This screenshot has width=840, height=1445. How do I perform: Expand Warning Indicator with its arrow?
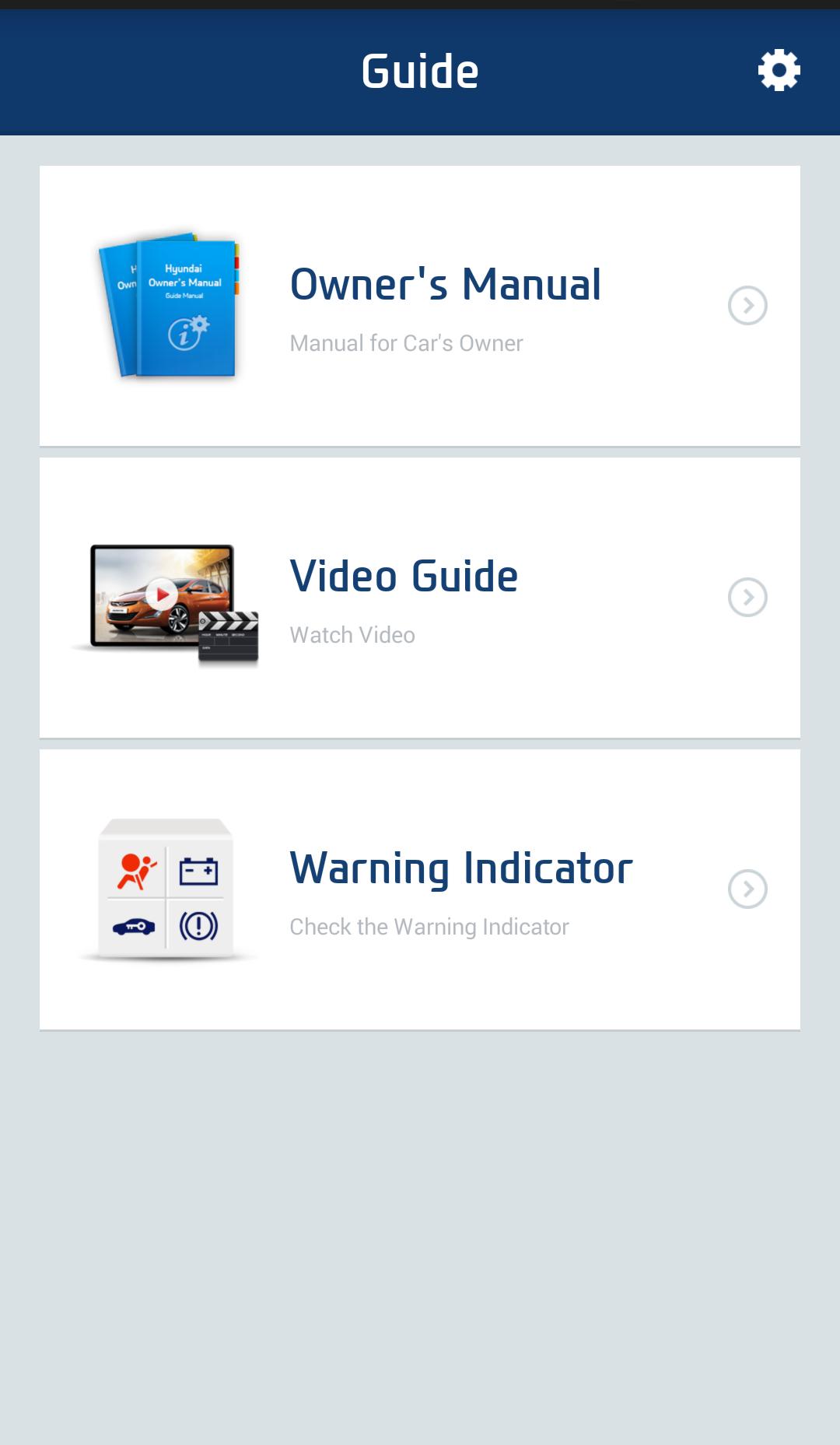pos(747,888)
